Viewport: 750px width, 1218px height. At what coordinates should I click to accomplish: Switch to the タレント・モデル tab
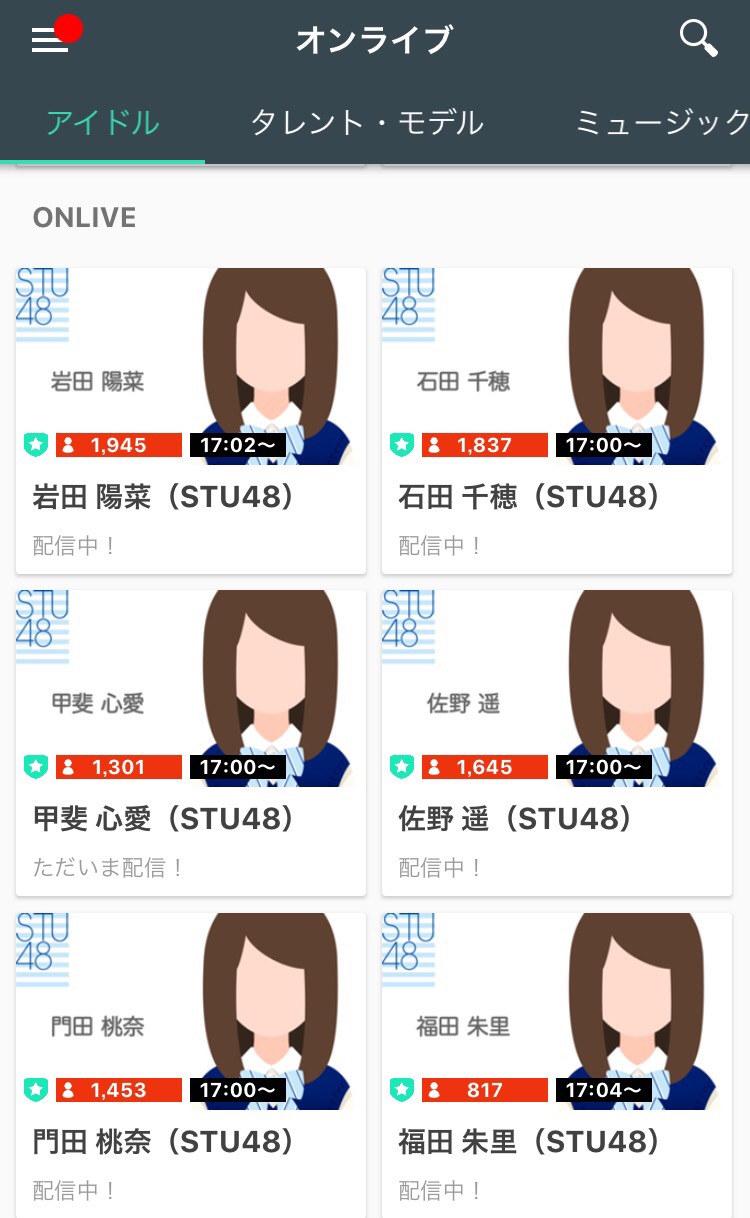367,123
